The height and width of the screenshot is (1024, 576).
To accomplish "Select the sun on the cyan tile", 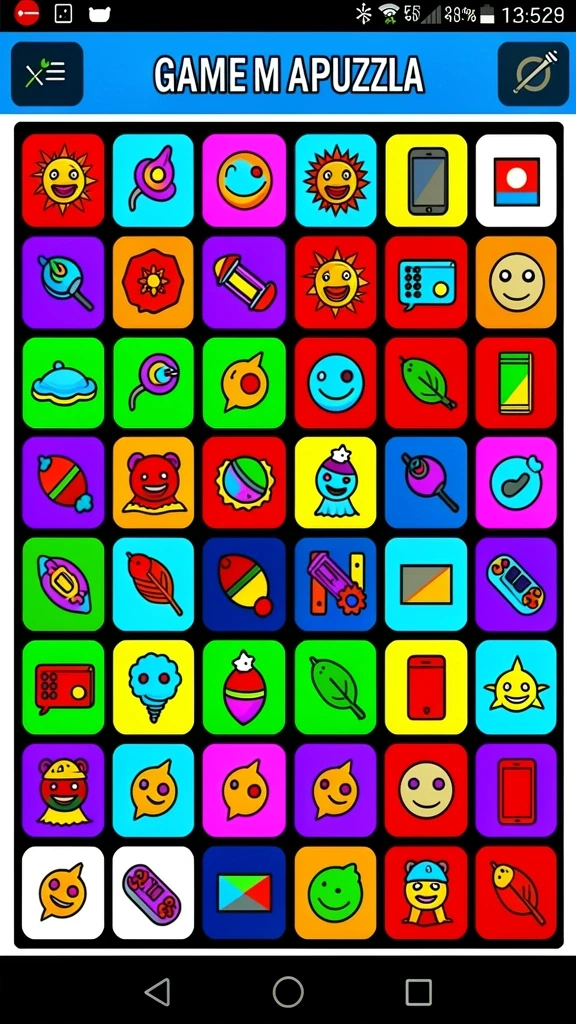I will pos(336,180).
